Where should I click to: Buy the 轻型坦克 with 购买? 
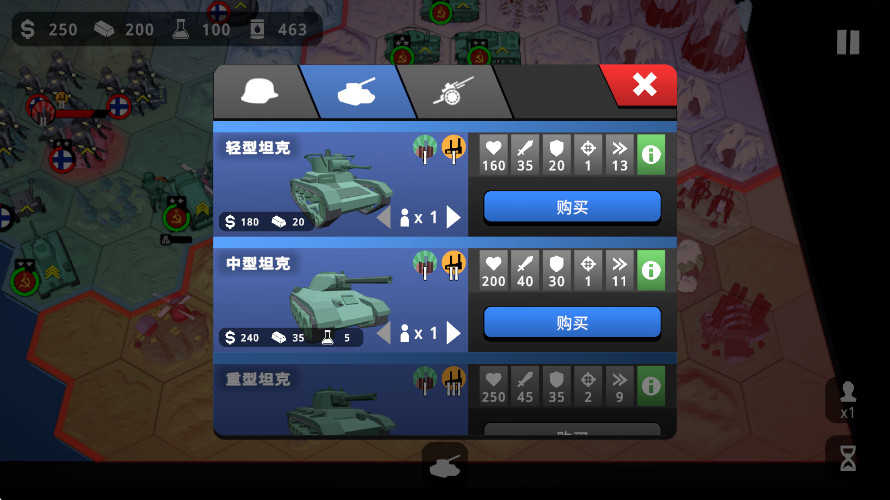572,207
